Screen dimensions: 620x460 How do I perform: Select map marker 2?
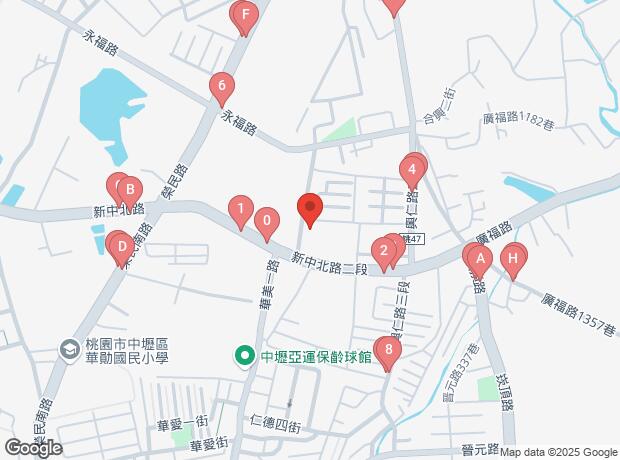point(383,250)
